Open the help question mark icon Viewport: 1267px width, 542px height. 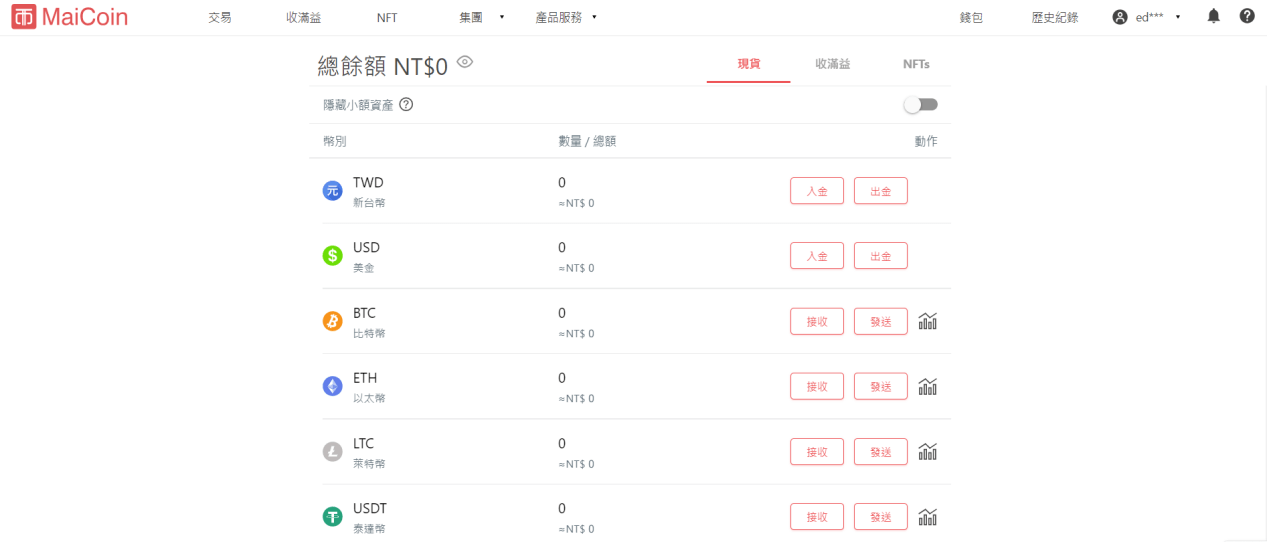[1247, 16]
